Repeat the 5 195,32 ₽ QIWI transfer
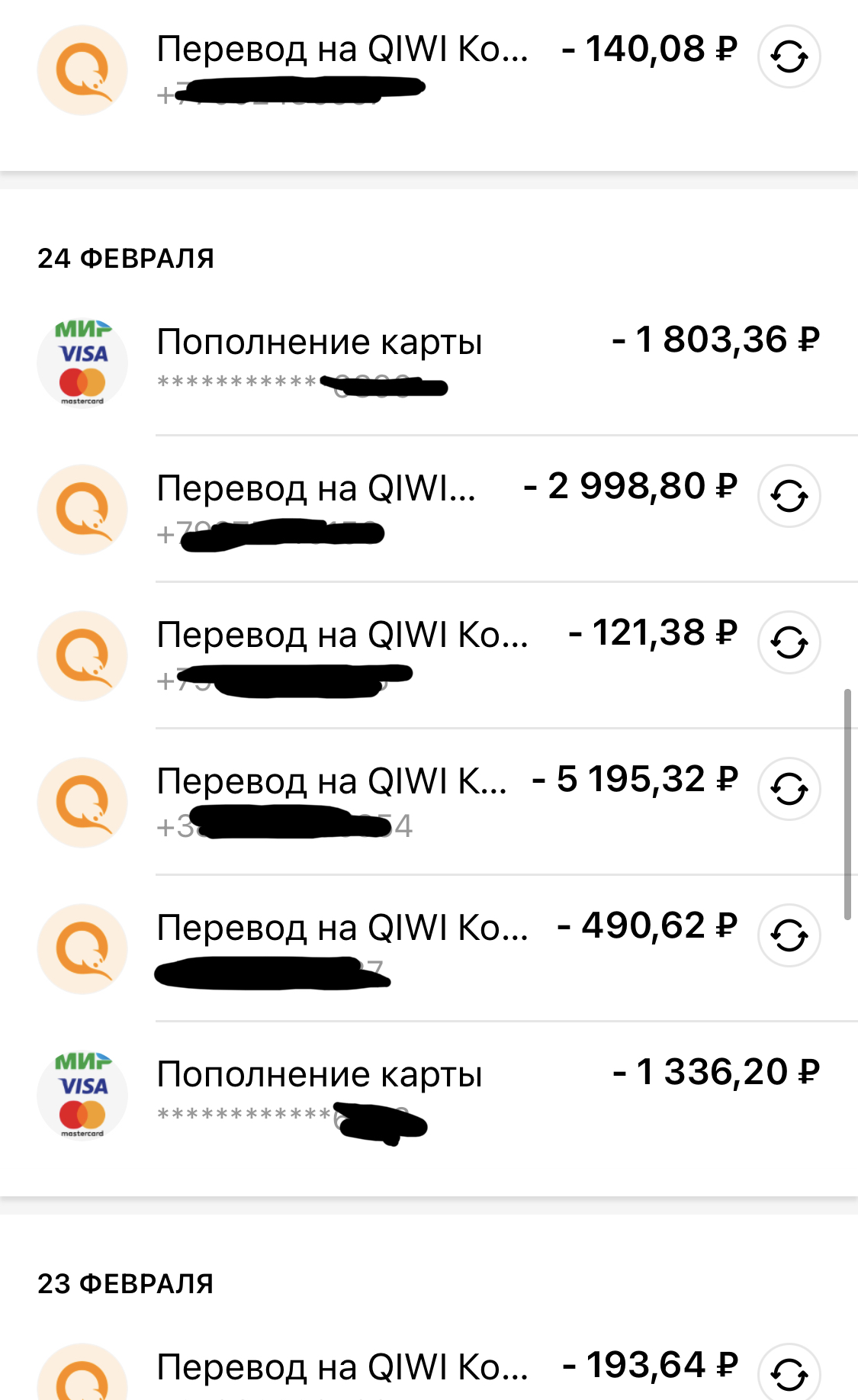858x1400 pixels. click(x=789, y=790)
